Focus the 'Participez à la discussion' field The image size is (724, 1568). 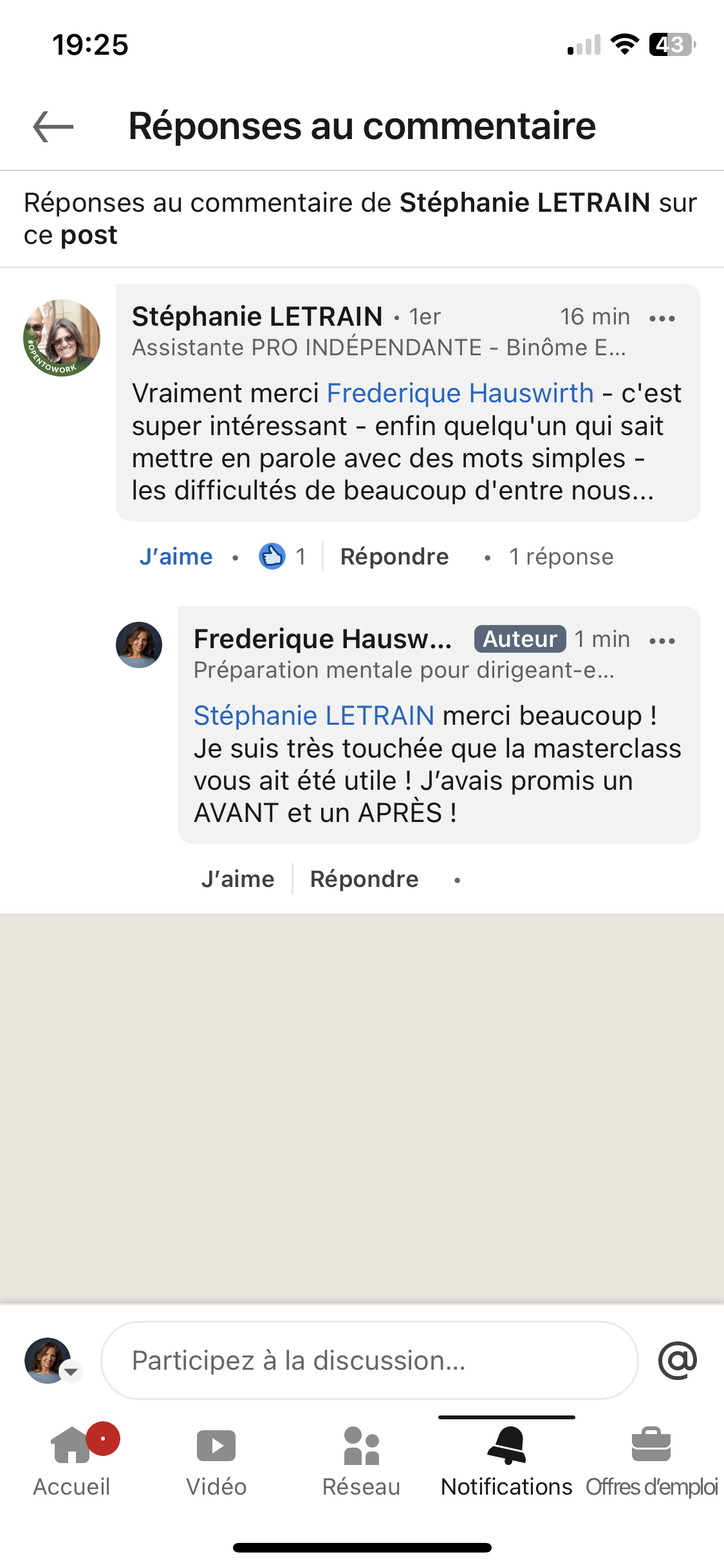369,1361
